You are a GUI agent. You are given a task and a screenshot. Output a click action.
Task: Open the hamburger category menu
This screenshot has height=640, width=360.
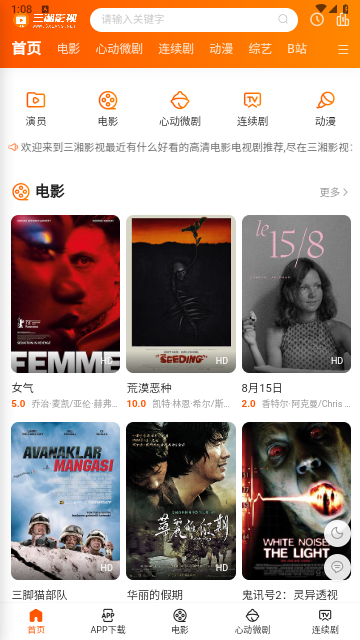tap(343, 49)
